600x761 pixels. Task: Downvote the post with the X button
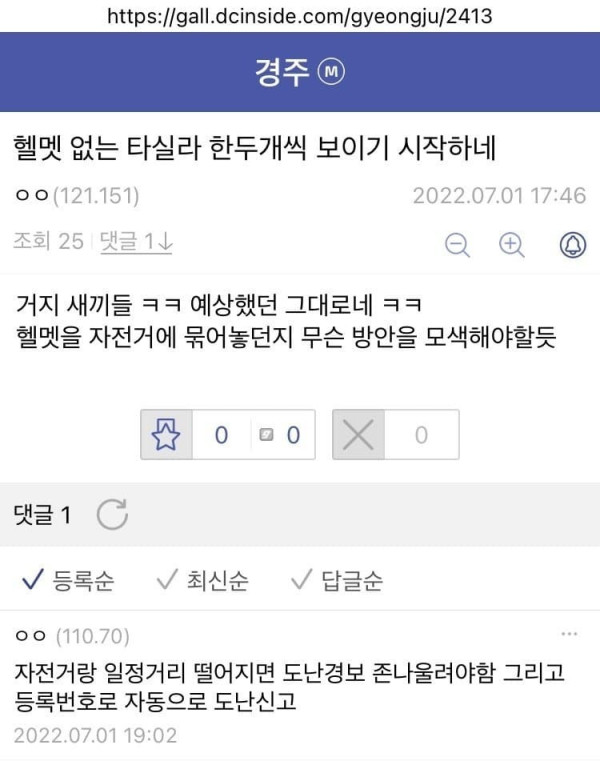[359, 435]
